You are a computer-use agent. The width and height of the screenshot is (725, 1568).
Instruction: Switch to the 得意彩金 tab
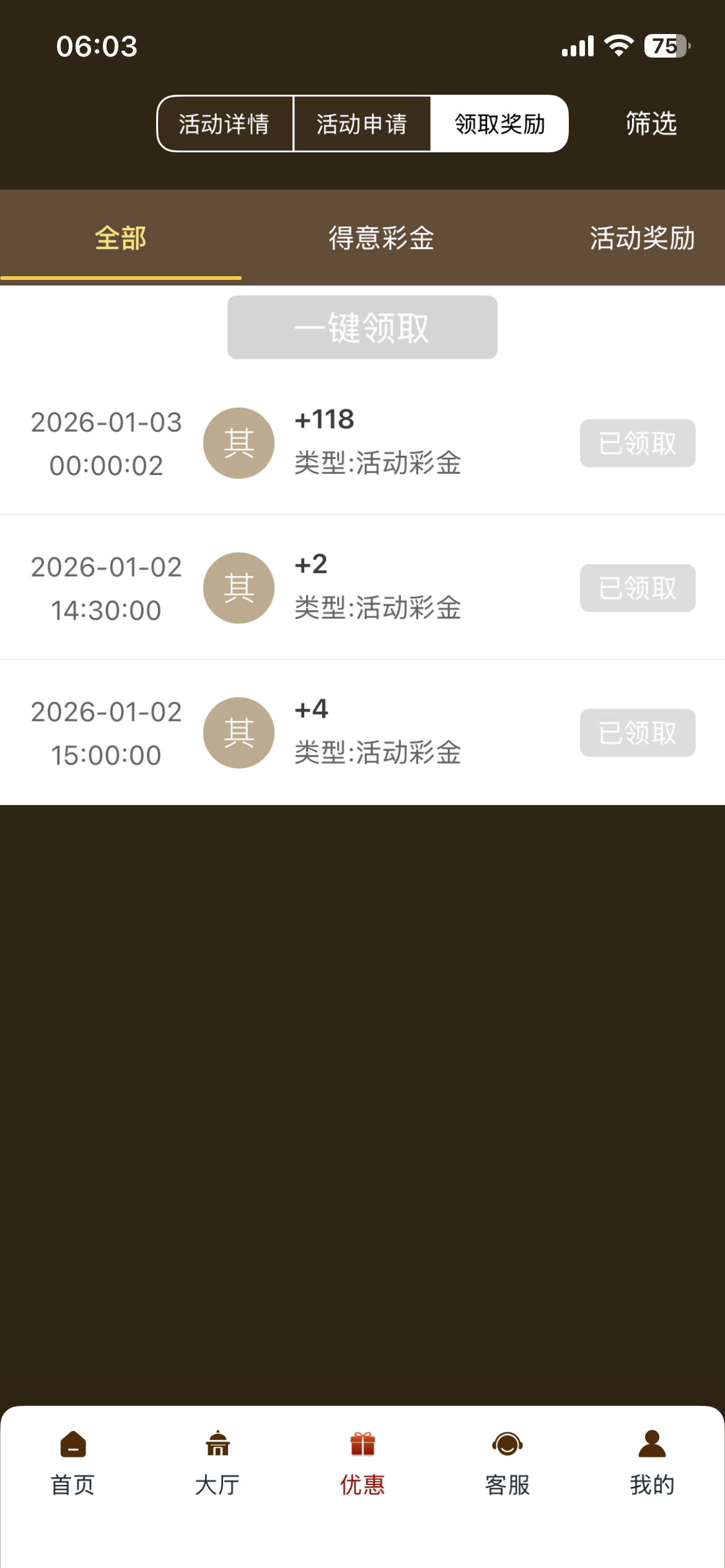pos(381,238)
